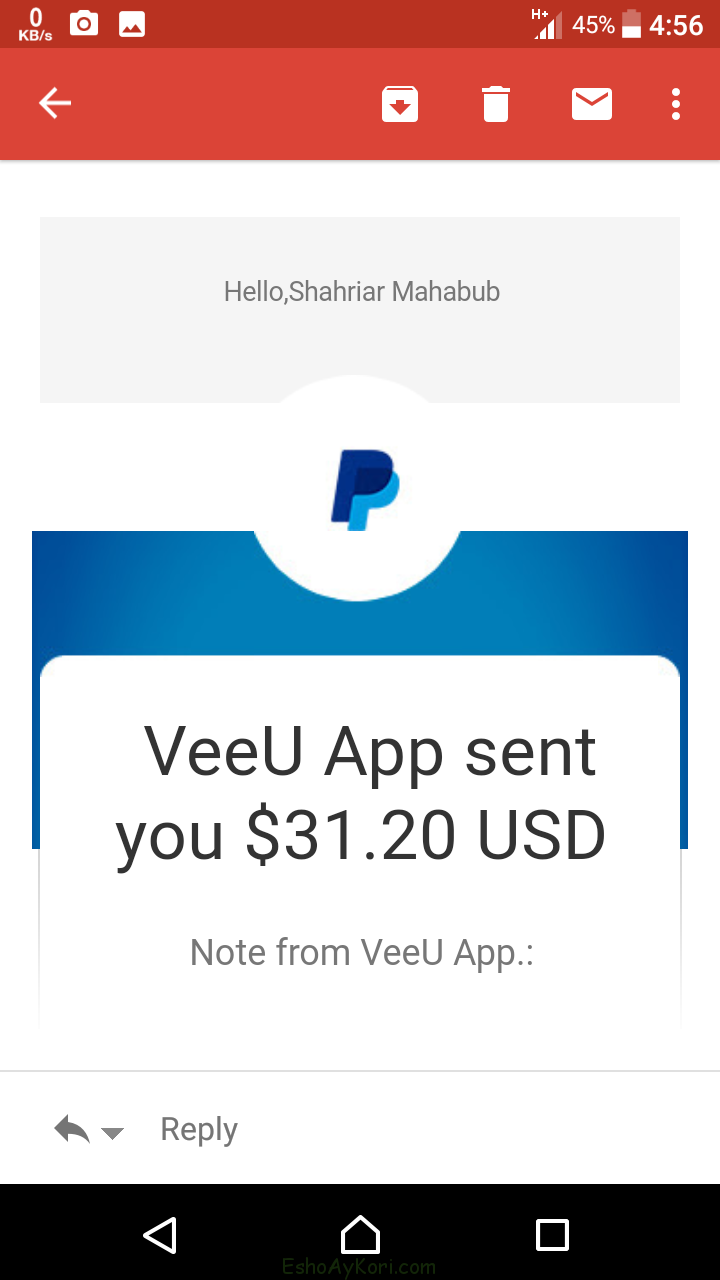Reply to this email
This screenshot has height=1280, width=720.
pyautogui.click(x=198, y=1130)
